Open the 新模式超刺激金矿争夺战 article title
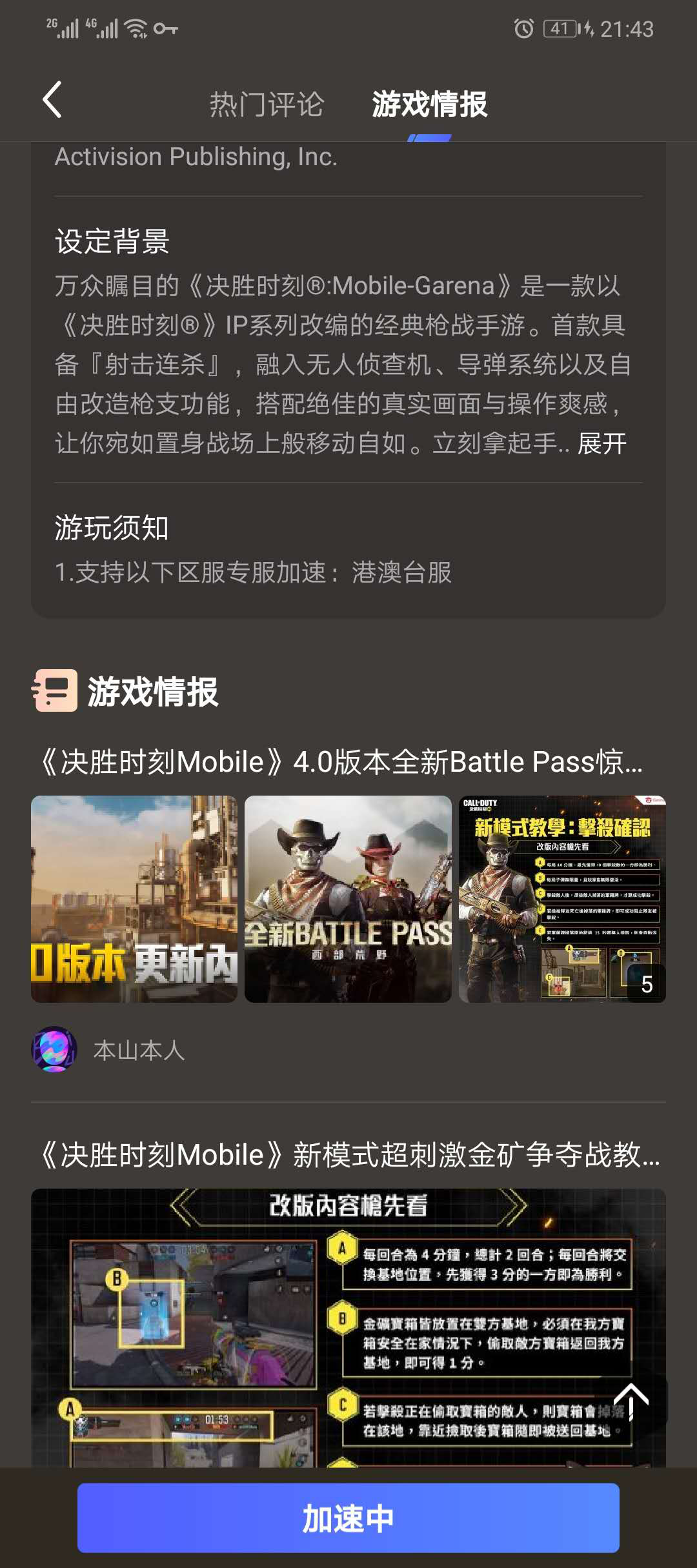Viewport: 697px width, 1568px height. 348,1155
